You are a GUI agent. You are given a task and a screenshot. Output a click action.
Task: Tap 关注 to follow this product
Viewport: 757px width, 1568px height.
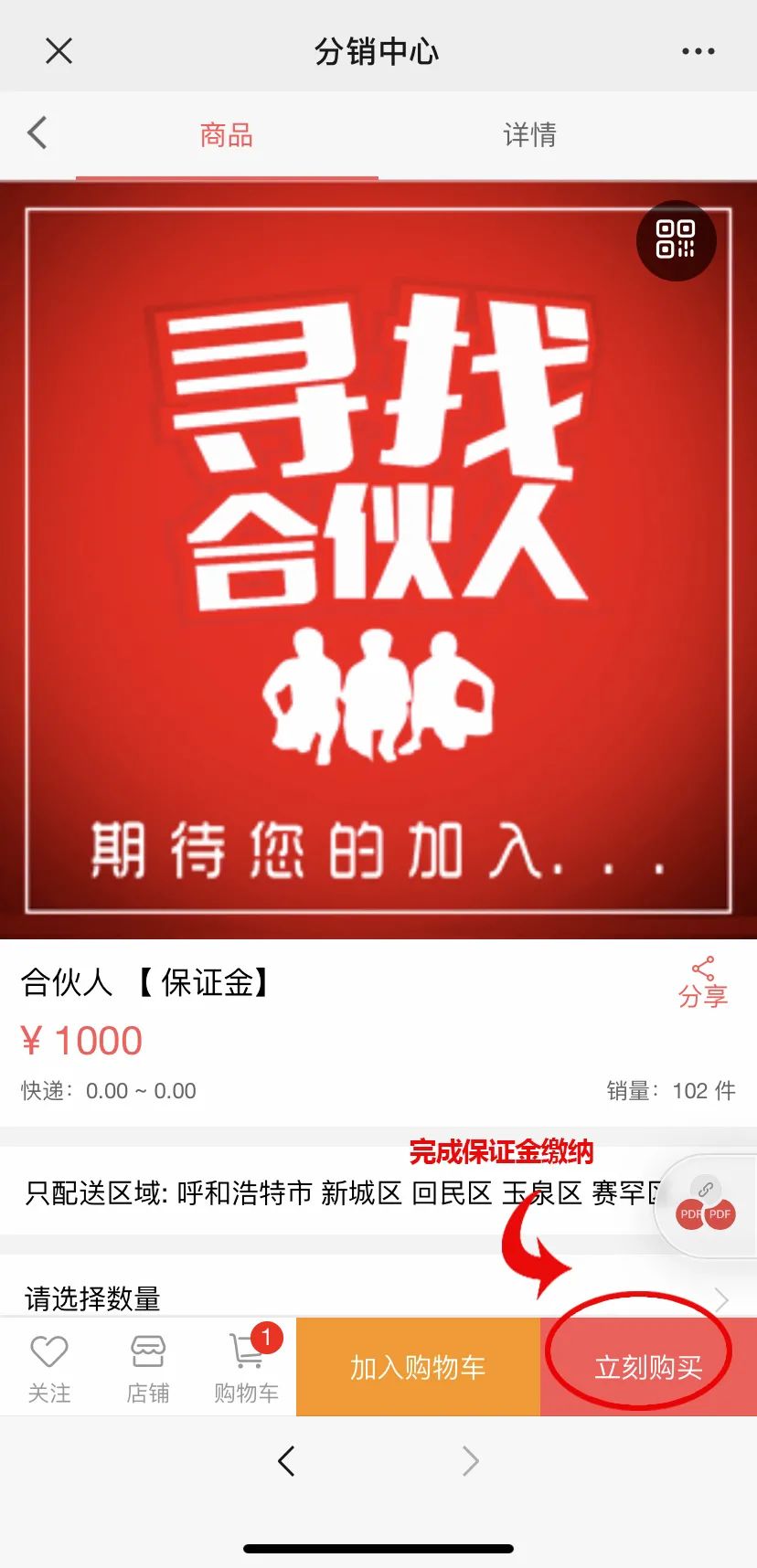(49, 1367)
